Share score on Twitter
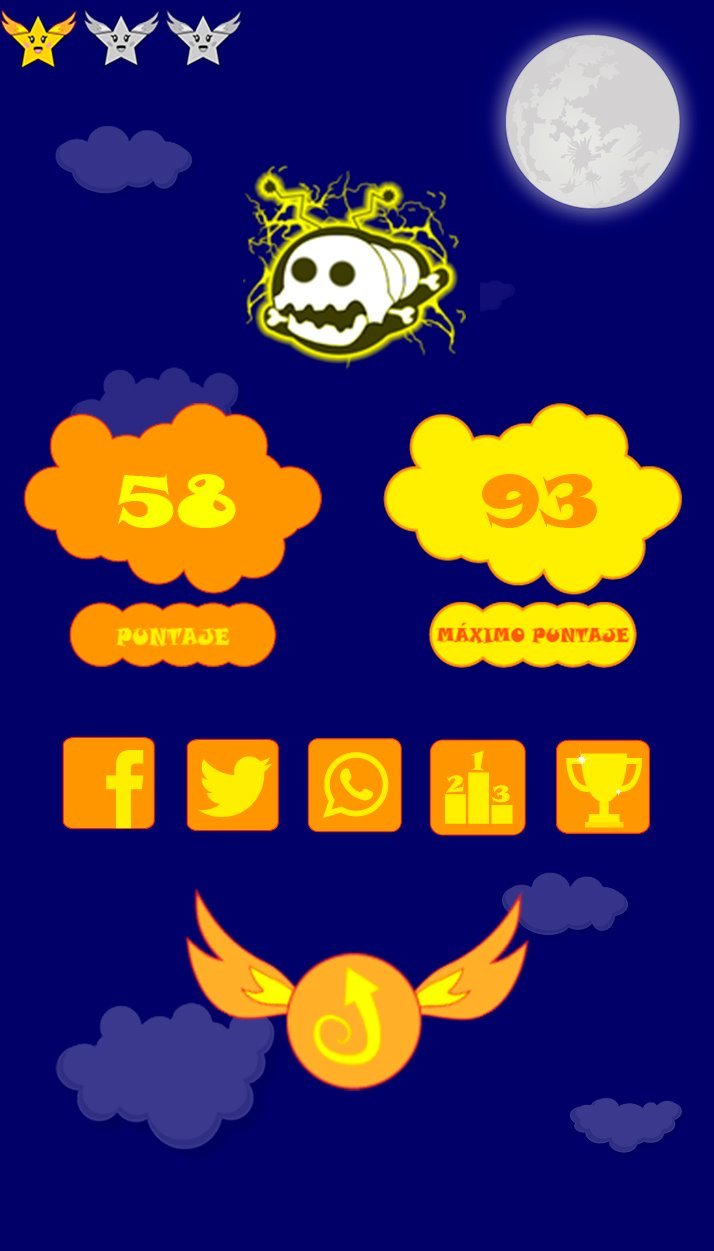This screenshot has width=714, height=1251. [x=233, y=785]
